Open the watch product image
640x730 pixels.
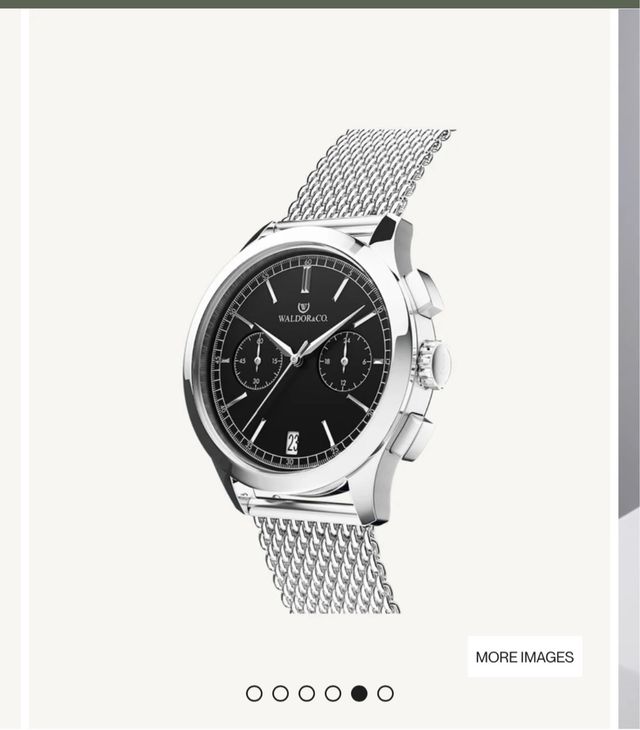pos(320,370)
